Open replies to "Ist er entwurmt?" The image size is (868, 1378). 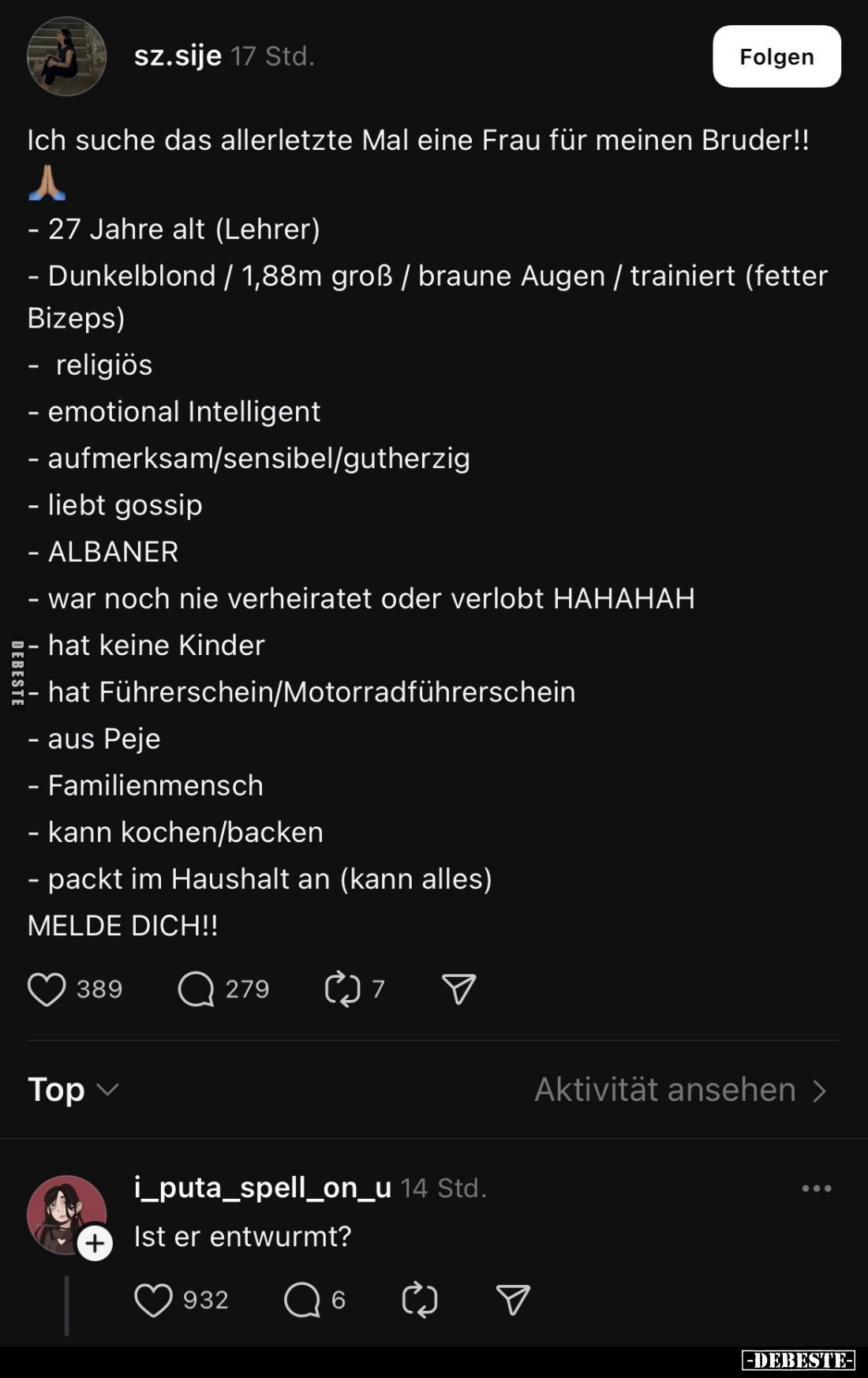point(302,1300)
